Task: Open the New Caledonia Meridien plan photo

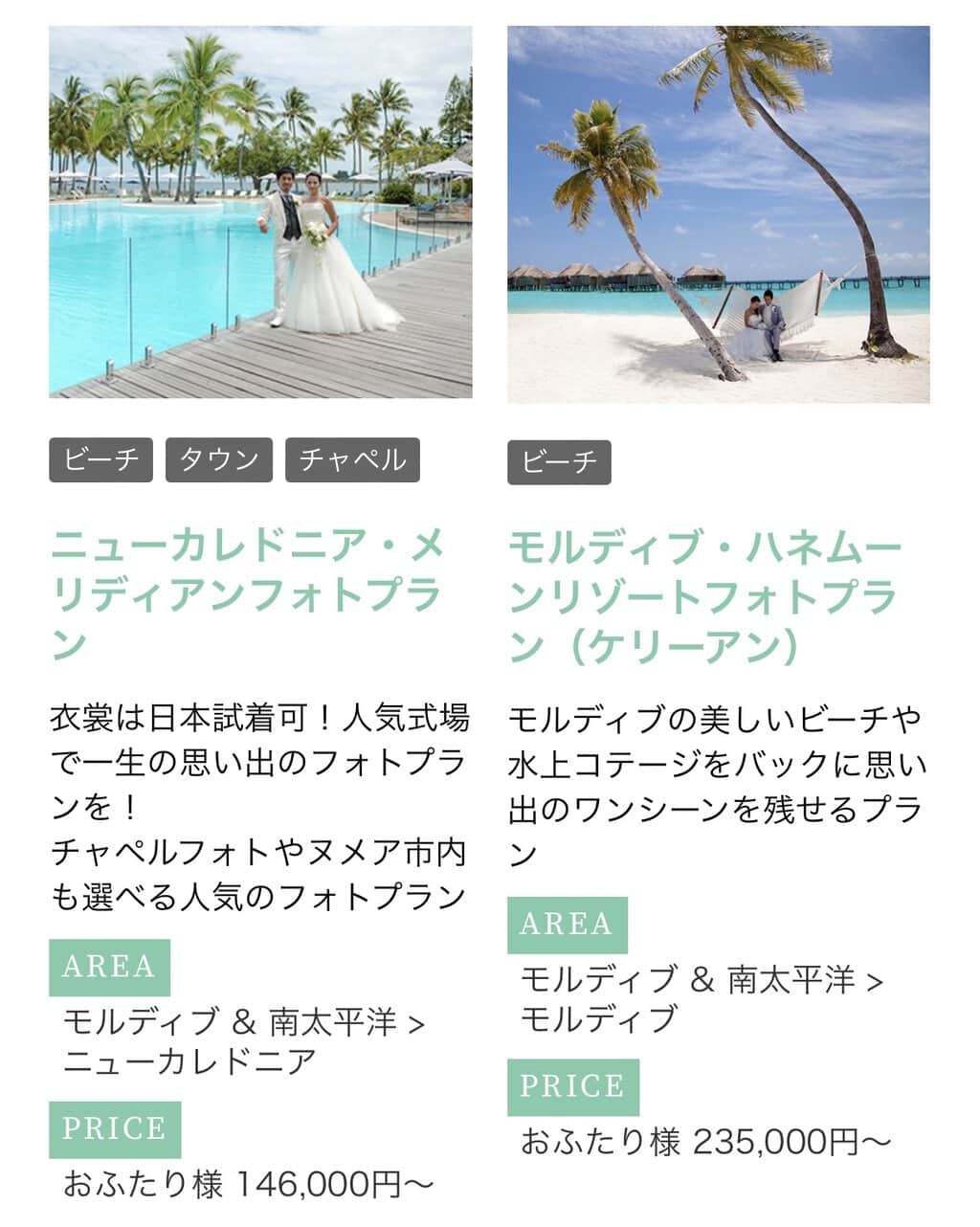Action: [x=260, y=212]
